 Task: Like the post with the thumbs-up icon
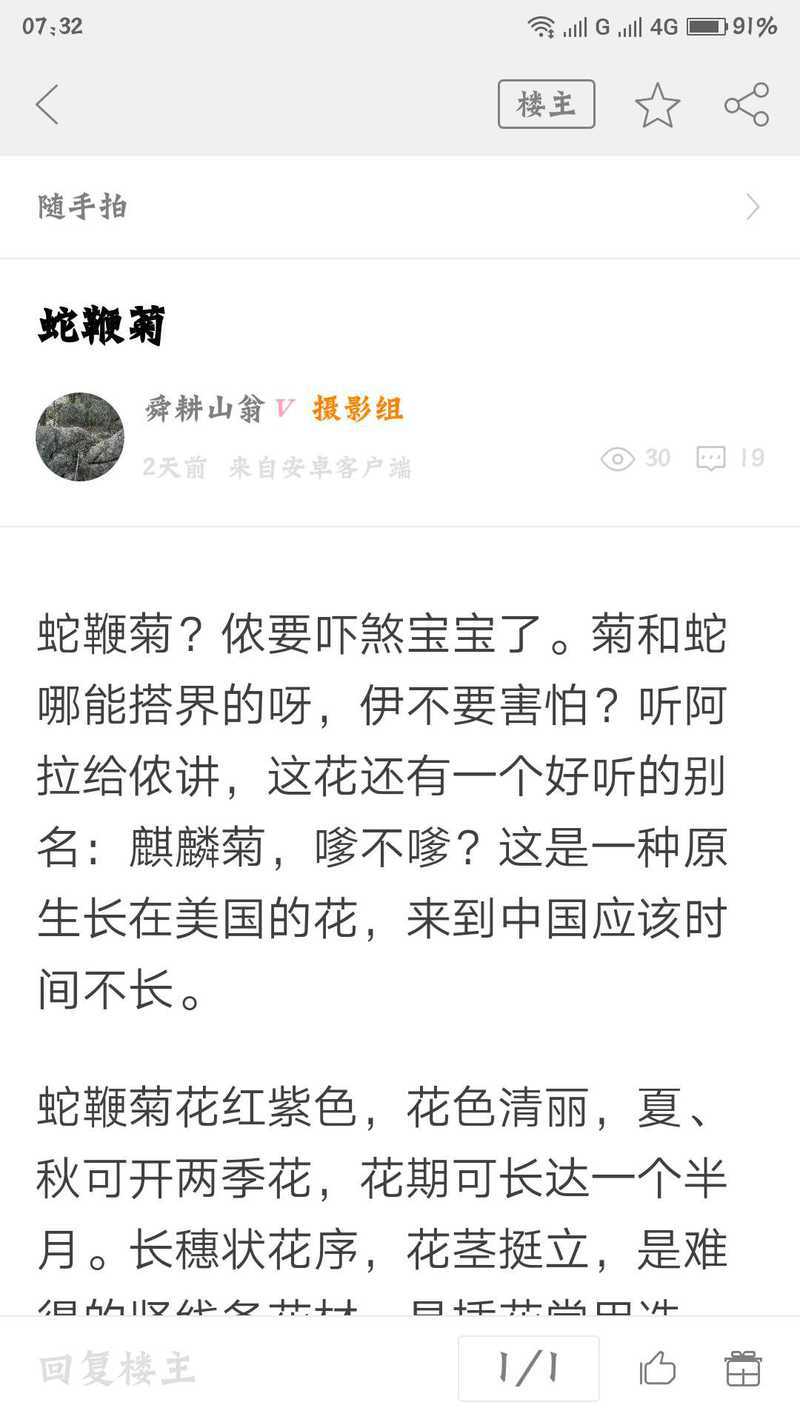658,1369
